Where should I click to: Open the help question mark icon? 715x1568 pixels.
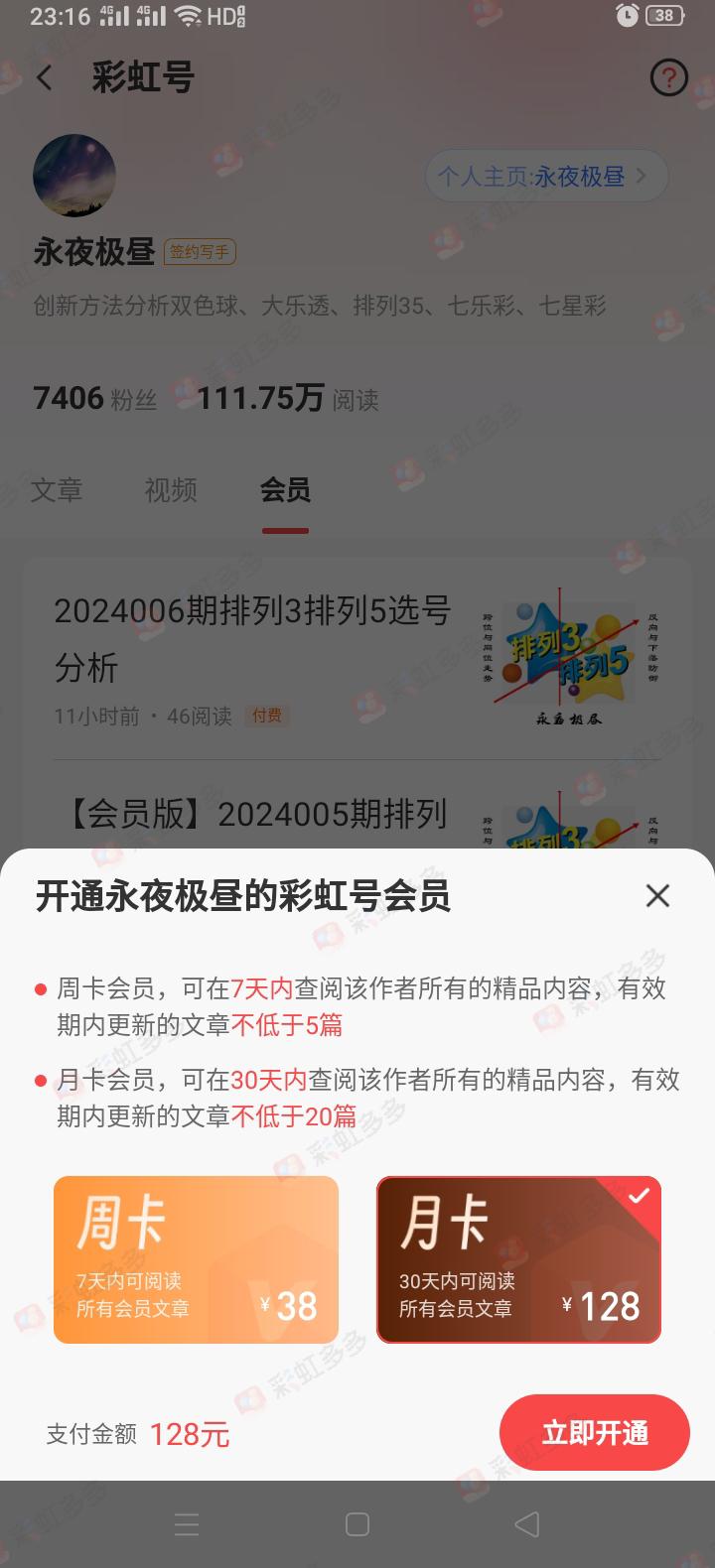coord(668,77)
